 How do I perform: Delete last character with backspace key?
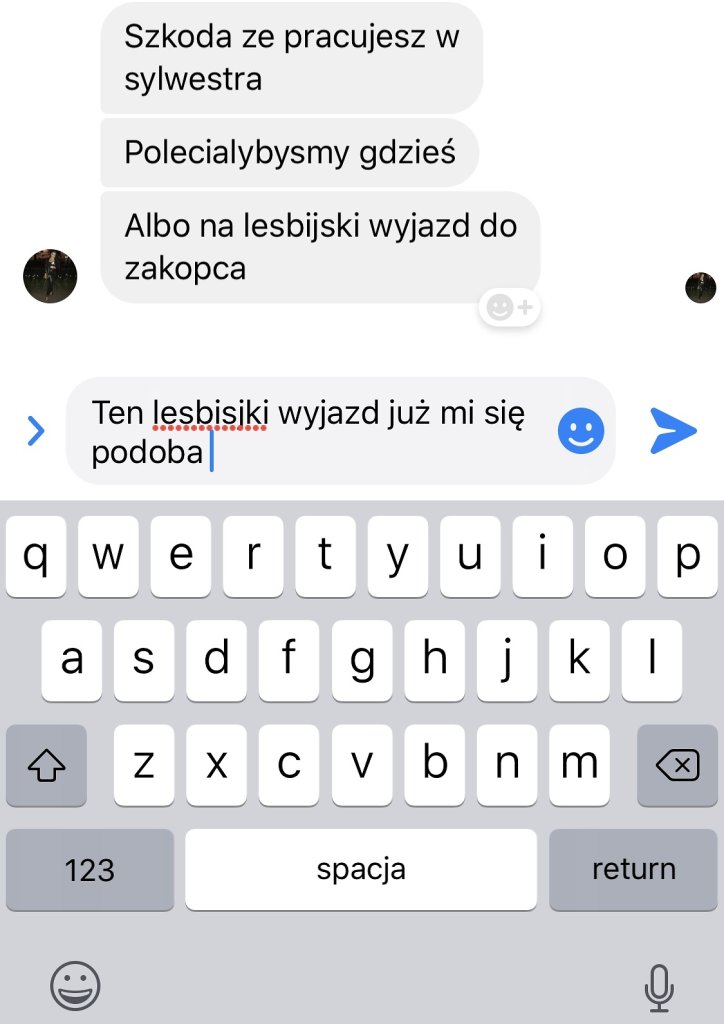tap(677, 766)
